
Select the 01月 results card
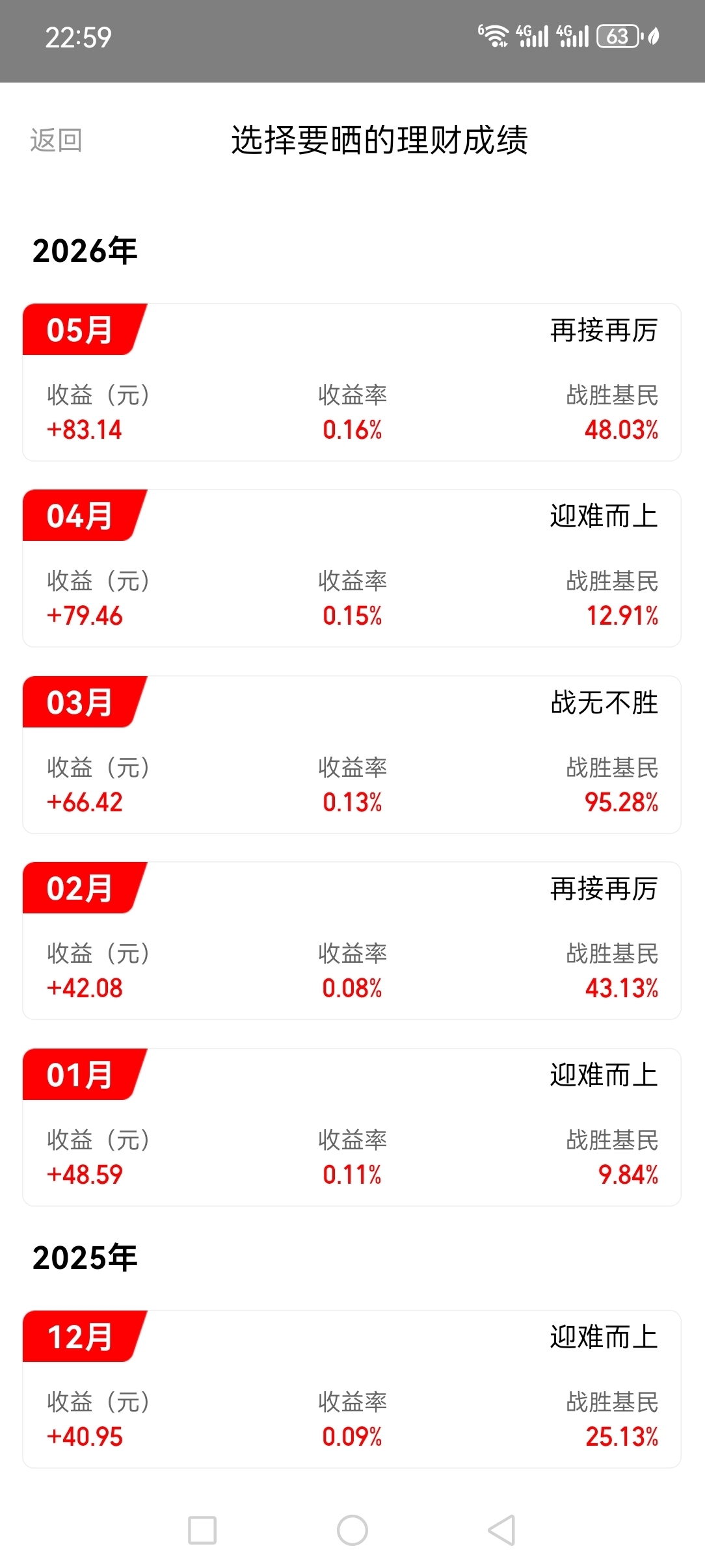click(x=352, y=1127)
